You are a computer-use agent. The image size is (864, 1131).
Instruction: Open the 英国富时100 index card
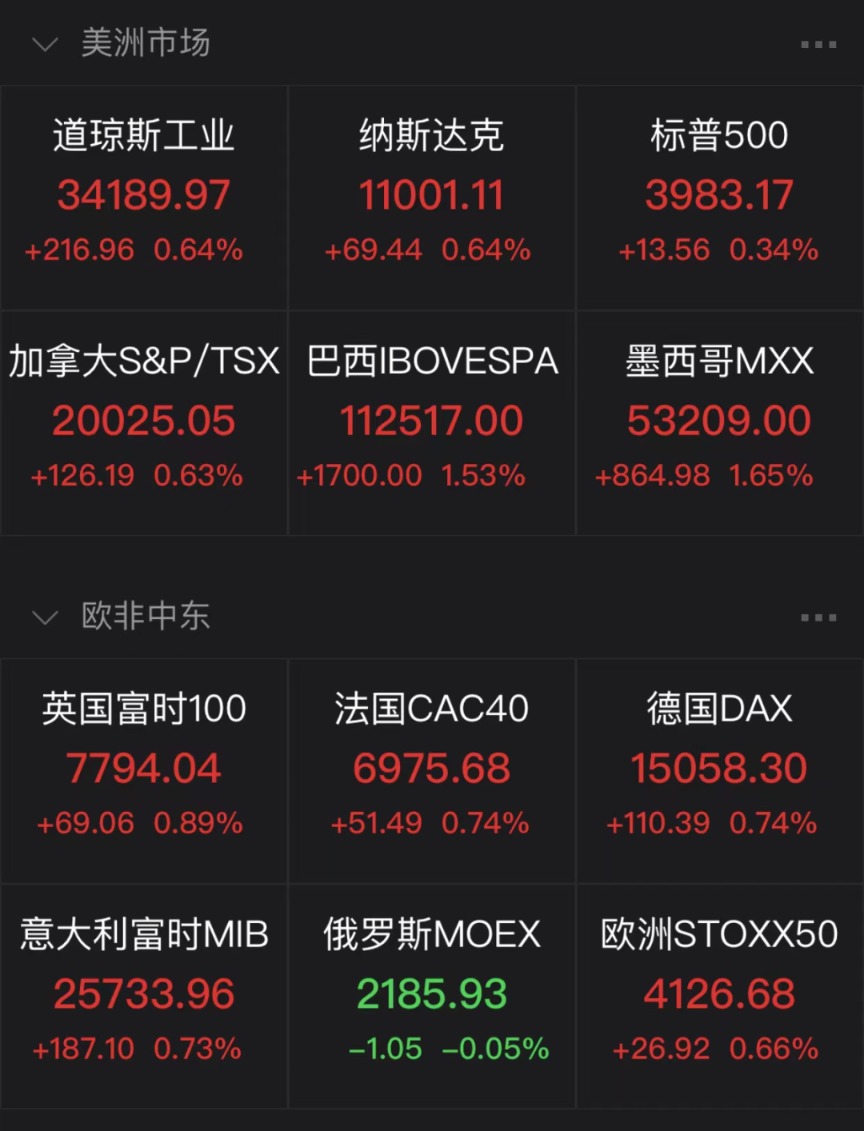144,769
